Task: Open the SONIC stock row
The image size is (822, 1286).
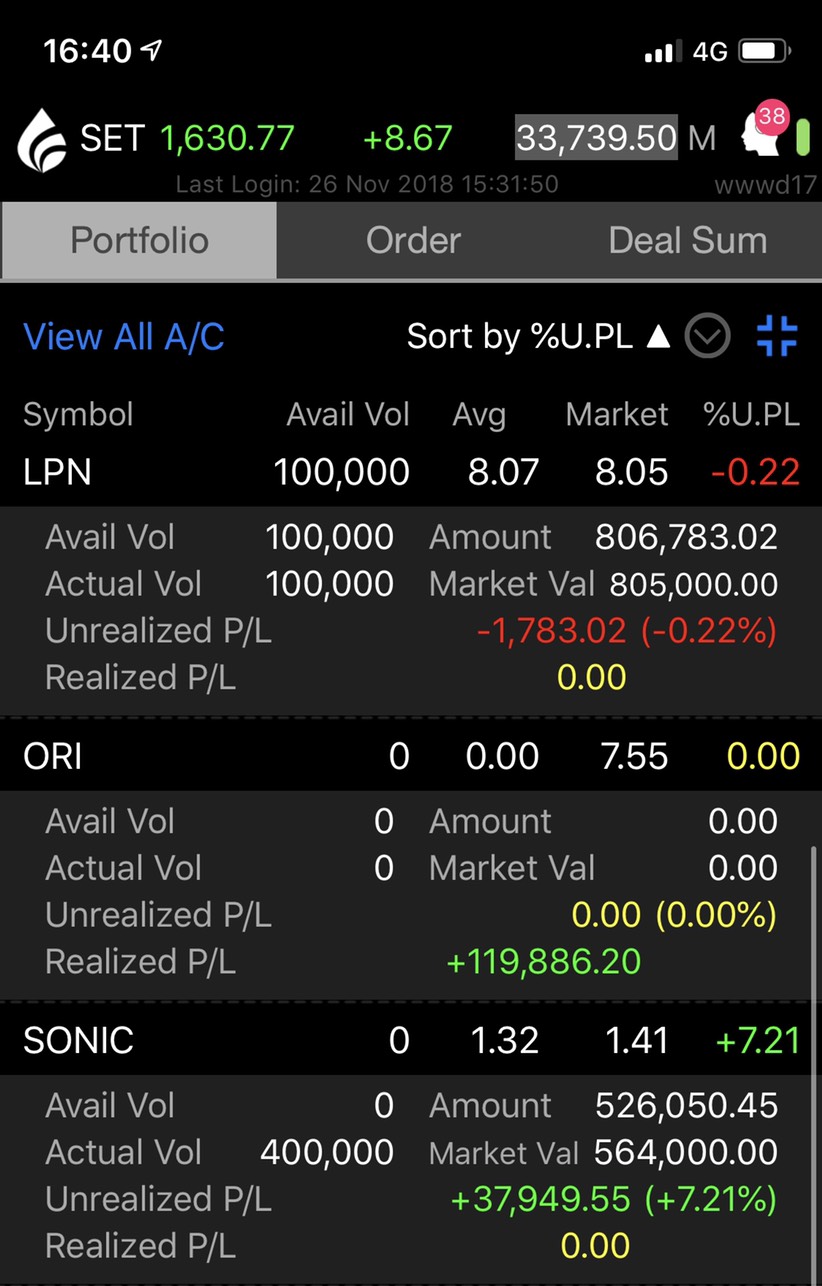Action: [x=410, y=1040]
